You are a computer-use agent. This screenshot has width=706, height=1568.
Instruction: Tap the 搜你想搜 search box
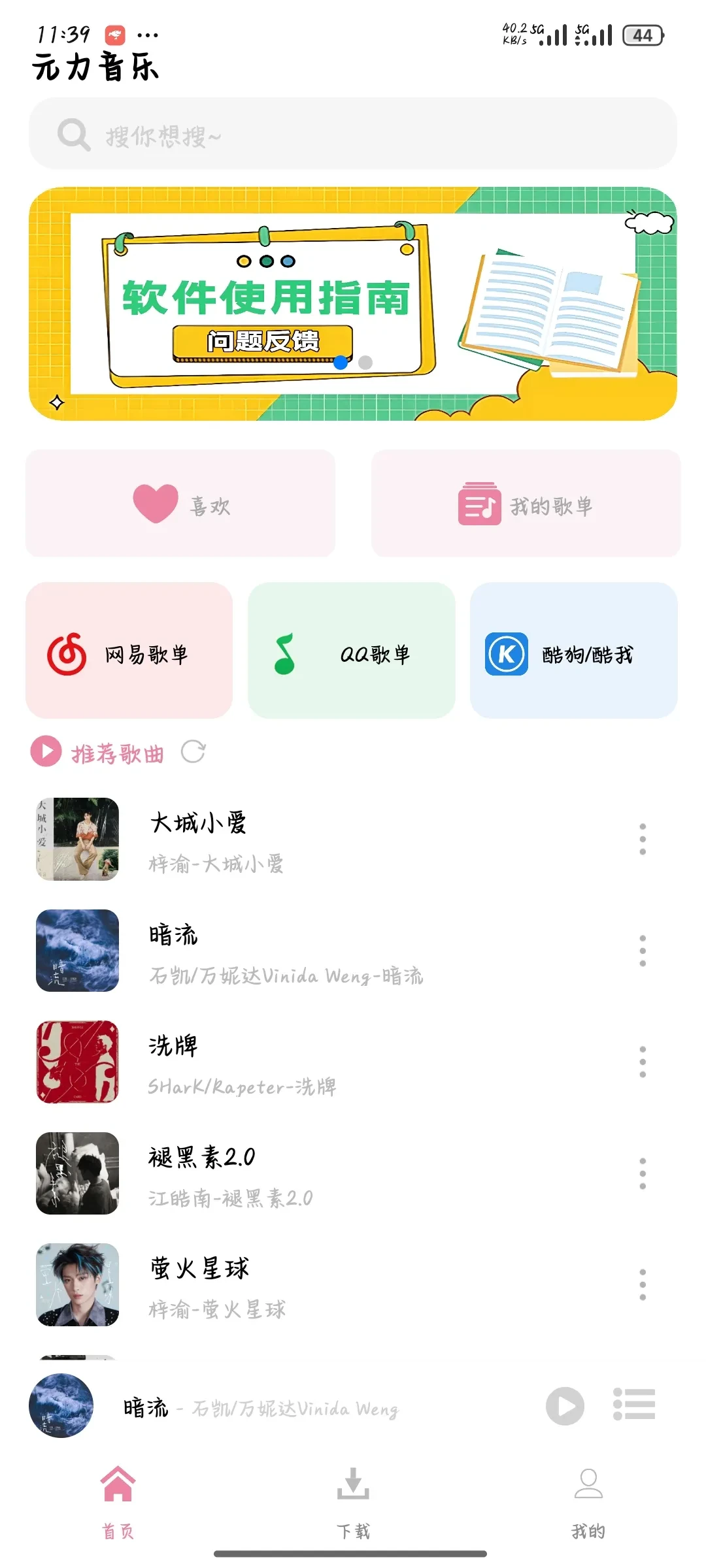coord(353,134)
